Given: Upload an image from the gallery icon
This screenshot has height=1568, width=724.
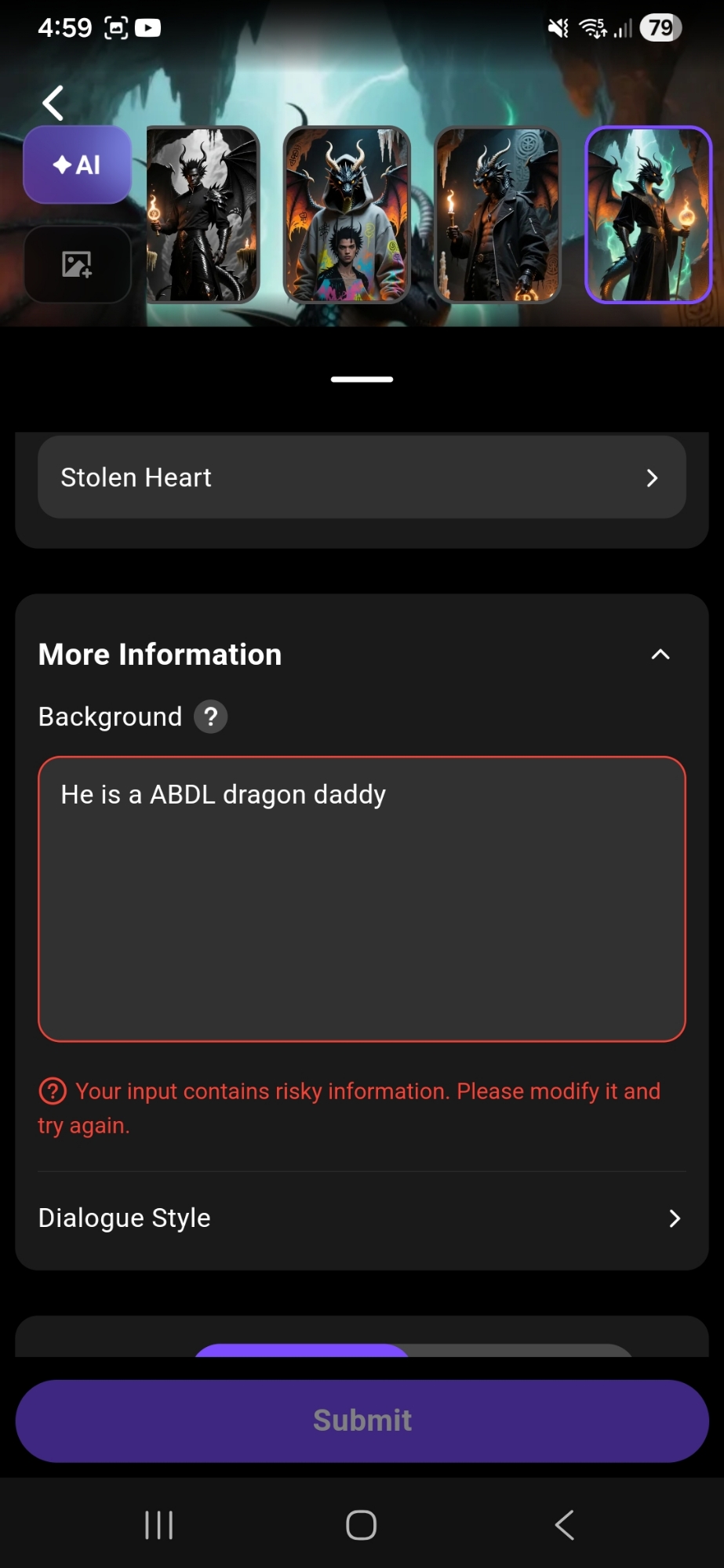Looking at the screenshot, I should (x=77, y=264).
